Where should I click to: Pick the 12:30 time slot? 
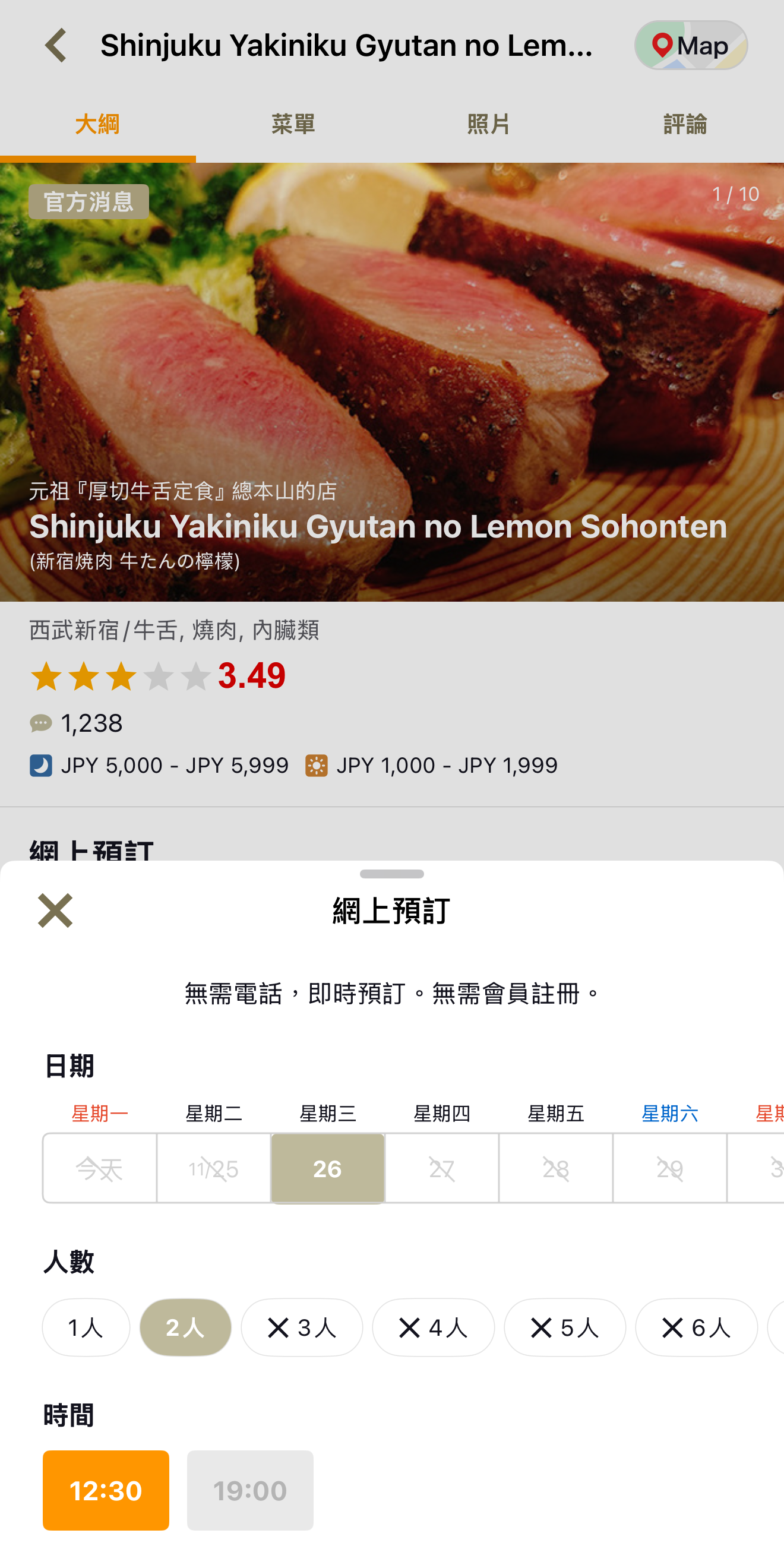tap(106, 1490)
